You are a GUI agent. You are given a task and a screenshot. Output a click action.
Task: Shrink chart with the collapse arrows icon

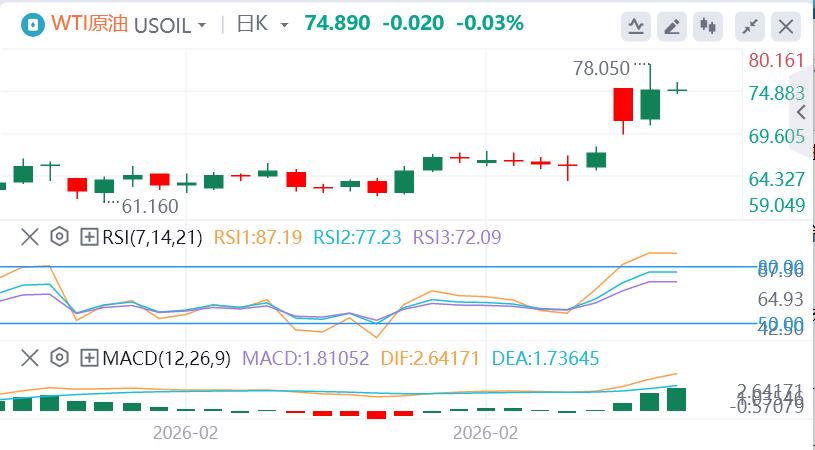tap(749, 27)
